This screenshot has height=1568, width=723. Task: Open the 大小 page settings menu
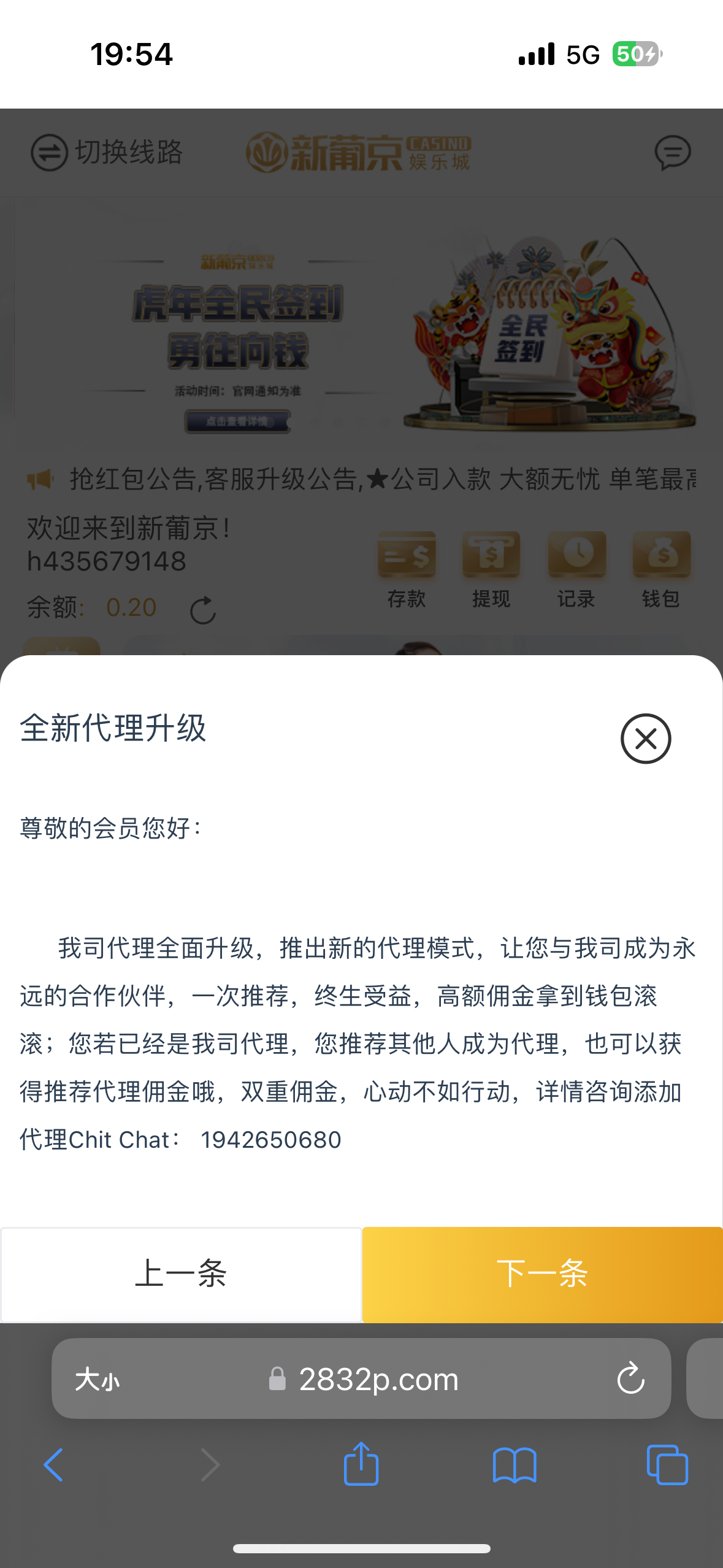[x=97, y=1380]
